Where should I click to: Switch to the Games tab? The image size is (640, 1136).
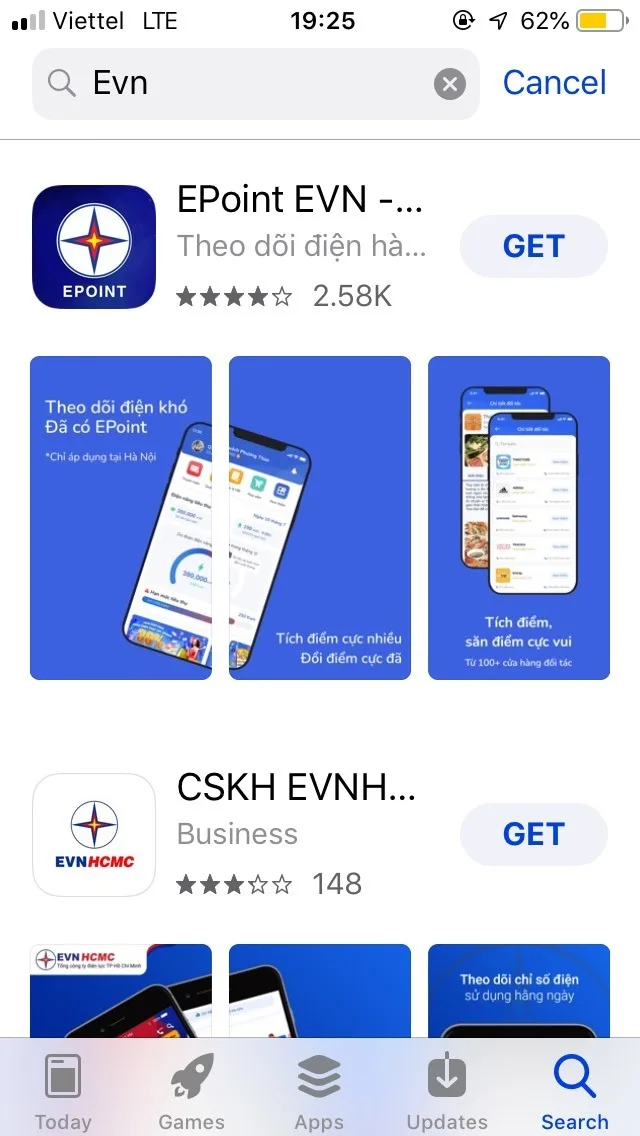pyautogui.click(x=191, y=1092)
